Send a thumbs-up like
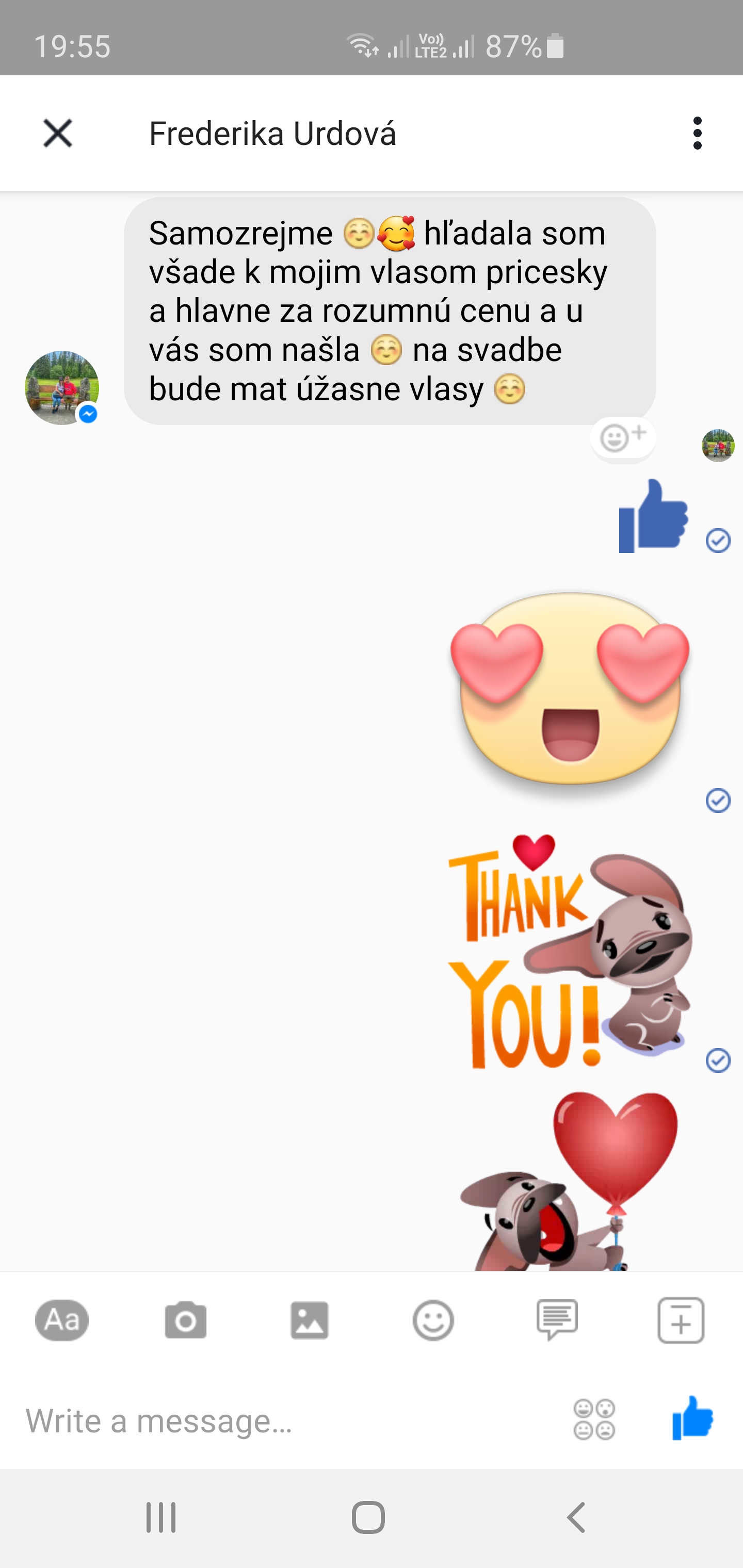The width and height of the screenshot is (743, 1568). (x=692, y=1419)
